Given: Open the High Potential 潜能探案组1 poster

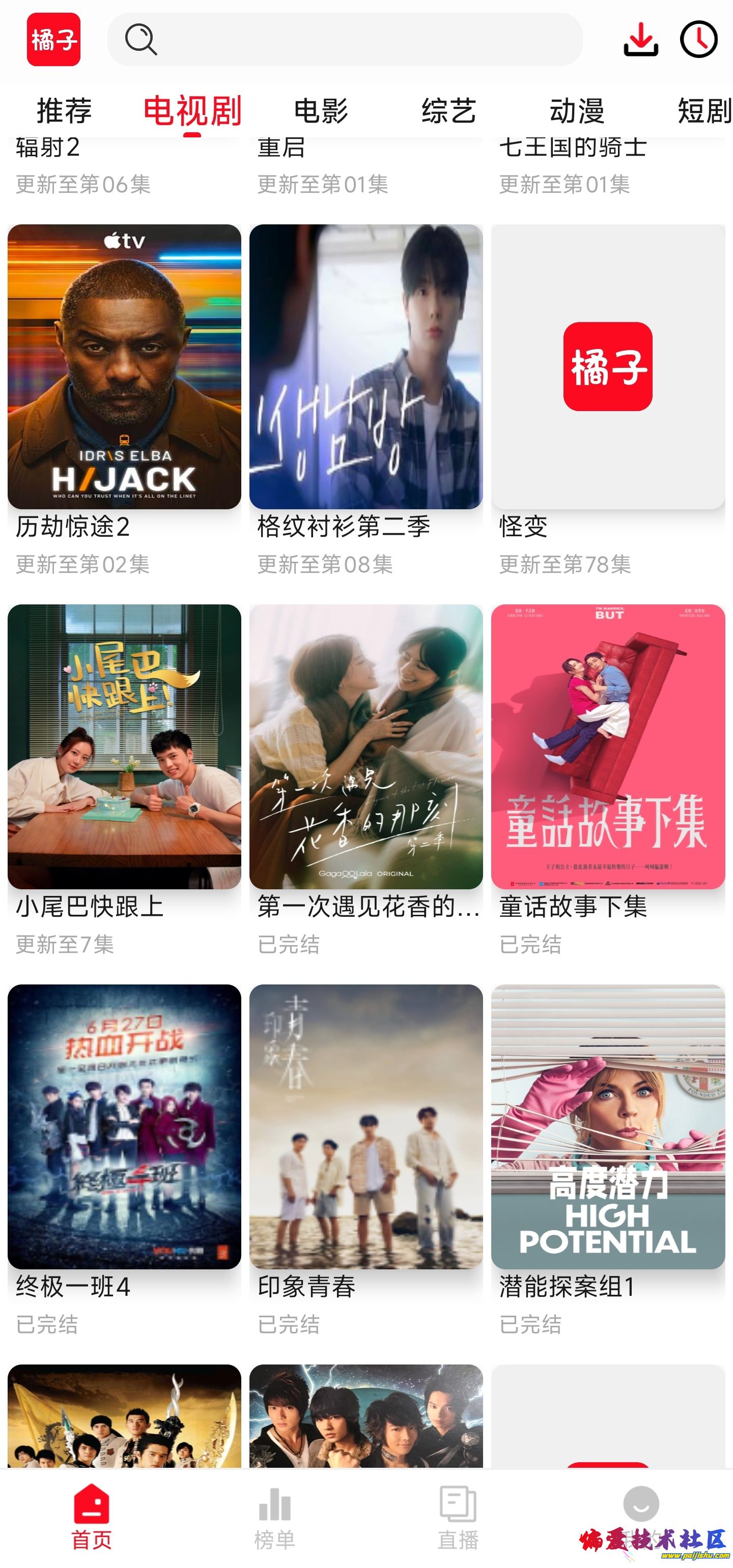Looking at the screenshot, I should [608, 1126].
